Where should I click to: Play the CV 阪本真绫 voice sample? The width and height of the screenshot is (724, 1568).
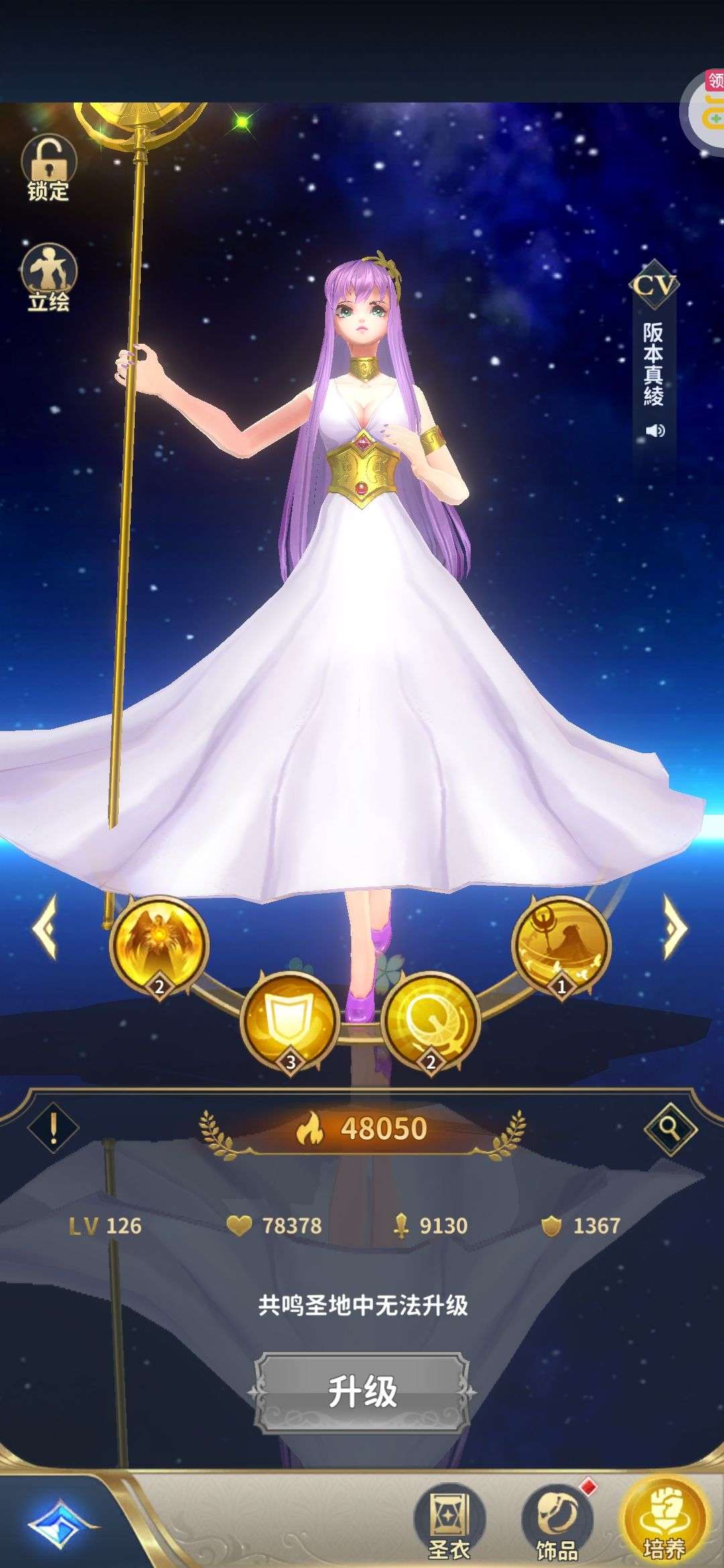click(x=654, y=430)
